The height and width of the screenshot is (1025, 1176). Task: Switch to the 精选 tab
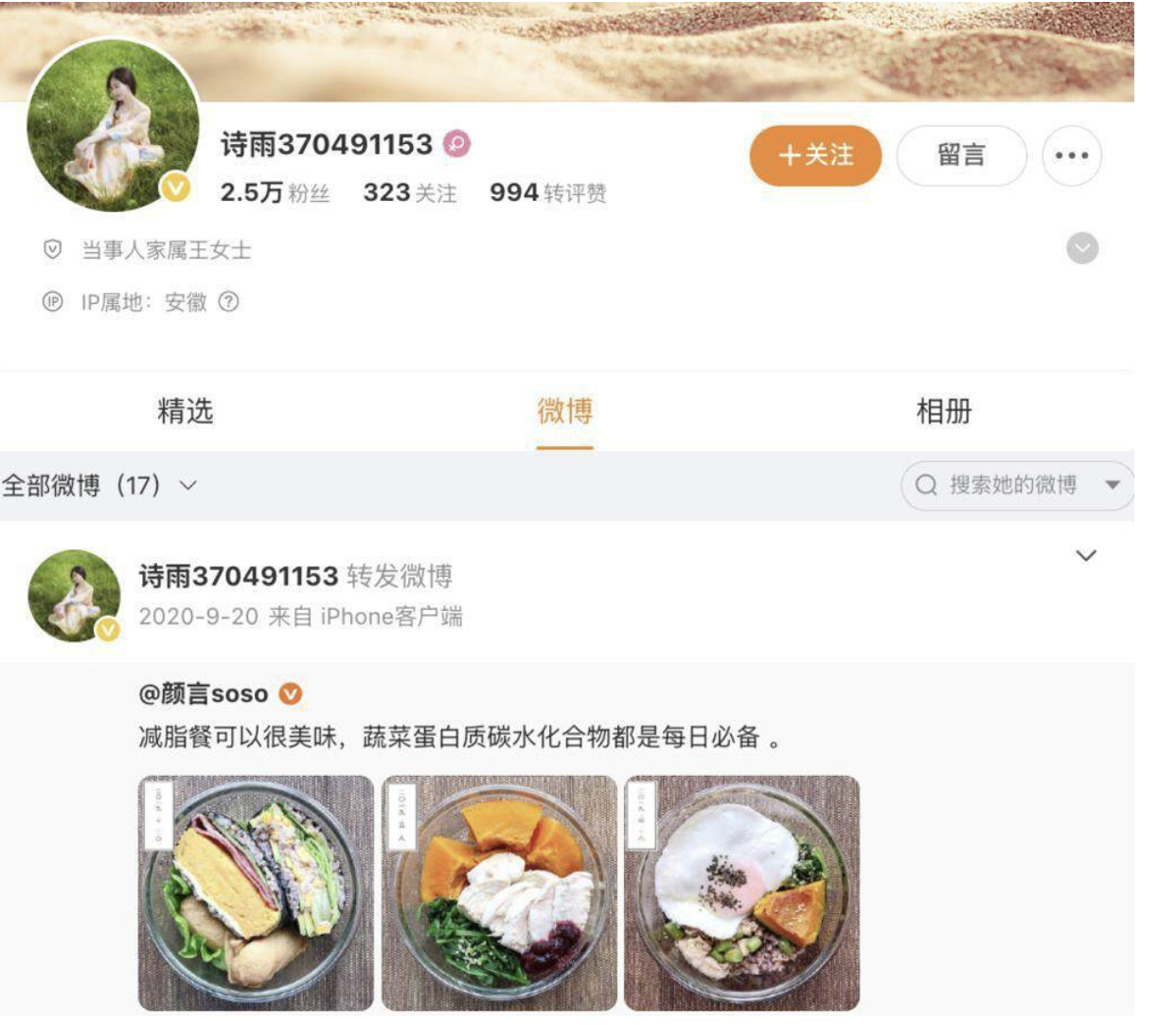pos(186,411)
